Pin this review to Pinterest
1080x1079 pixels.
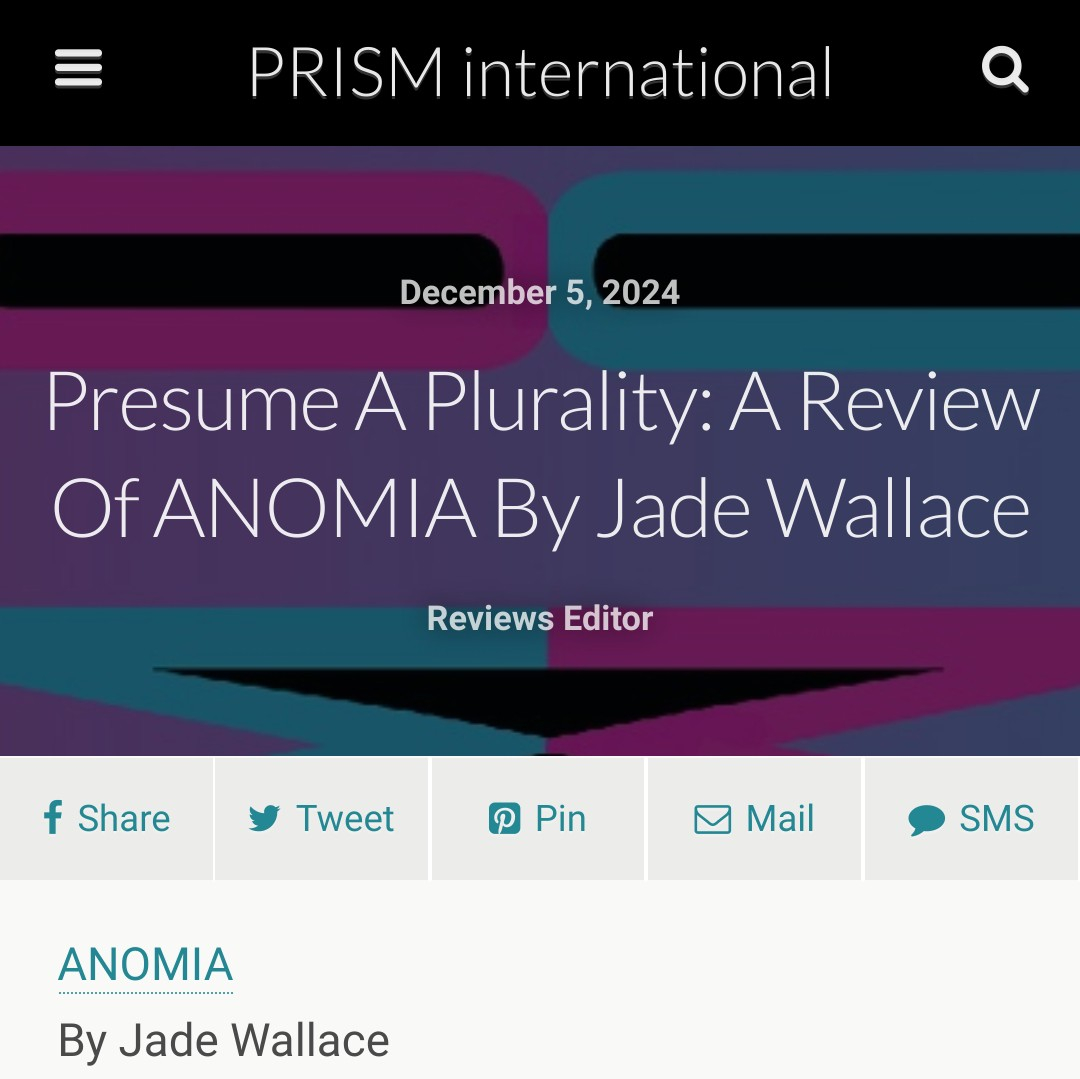pyautogui.click(x=538, y=818)
